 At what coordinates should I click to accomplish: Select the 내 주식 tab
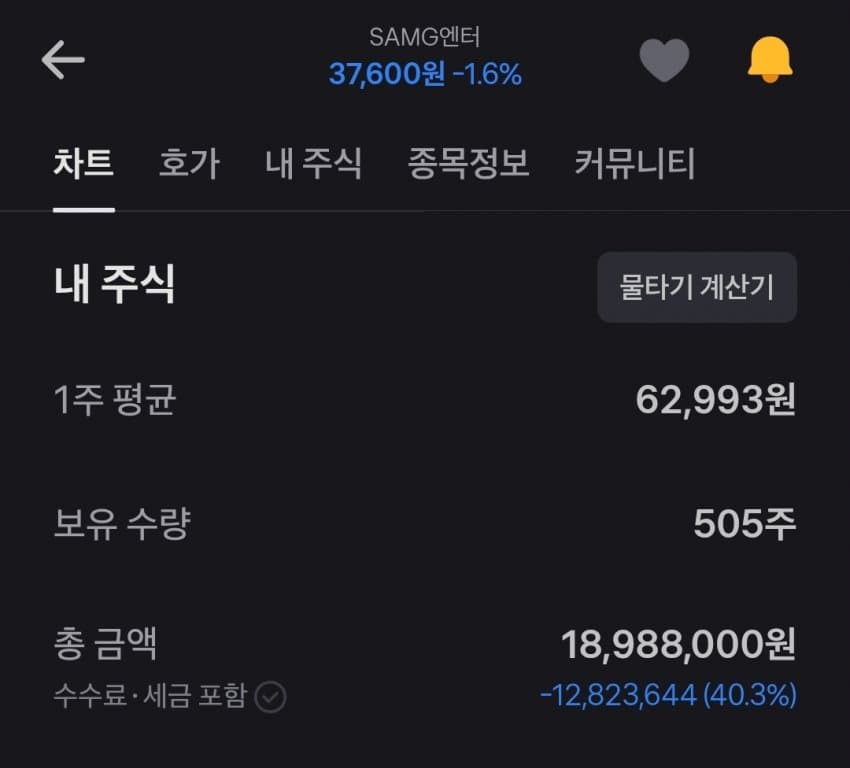tap(313, 163)
